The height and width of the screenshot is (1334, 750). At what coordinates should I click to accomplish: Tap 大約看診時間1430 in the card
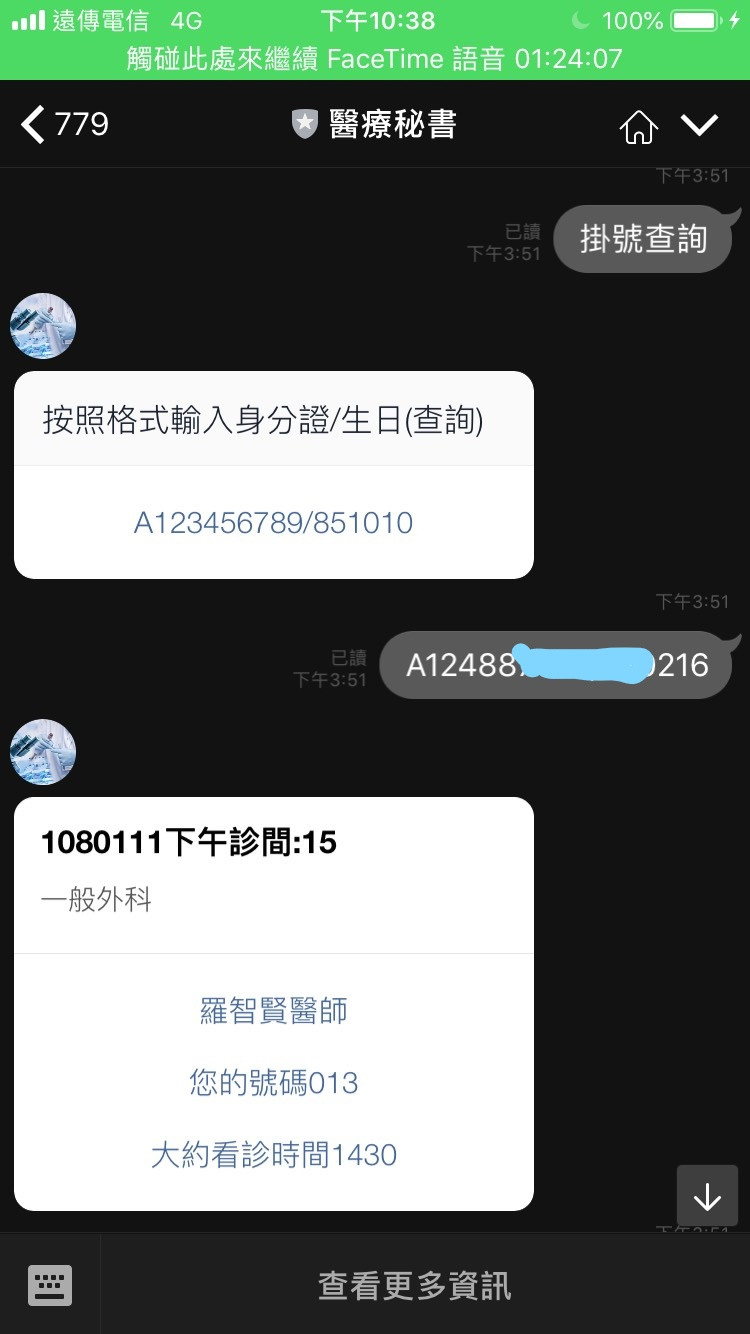click(x=273, y=1155)
